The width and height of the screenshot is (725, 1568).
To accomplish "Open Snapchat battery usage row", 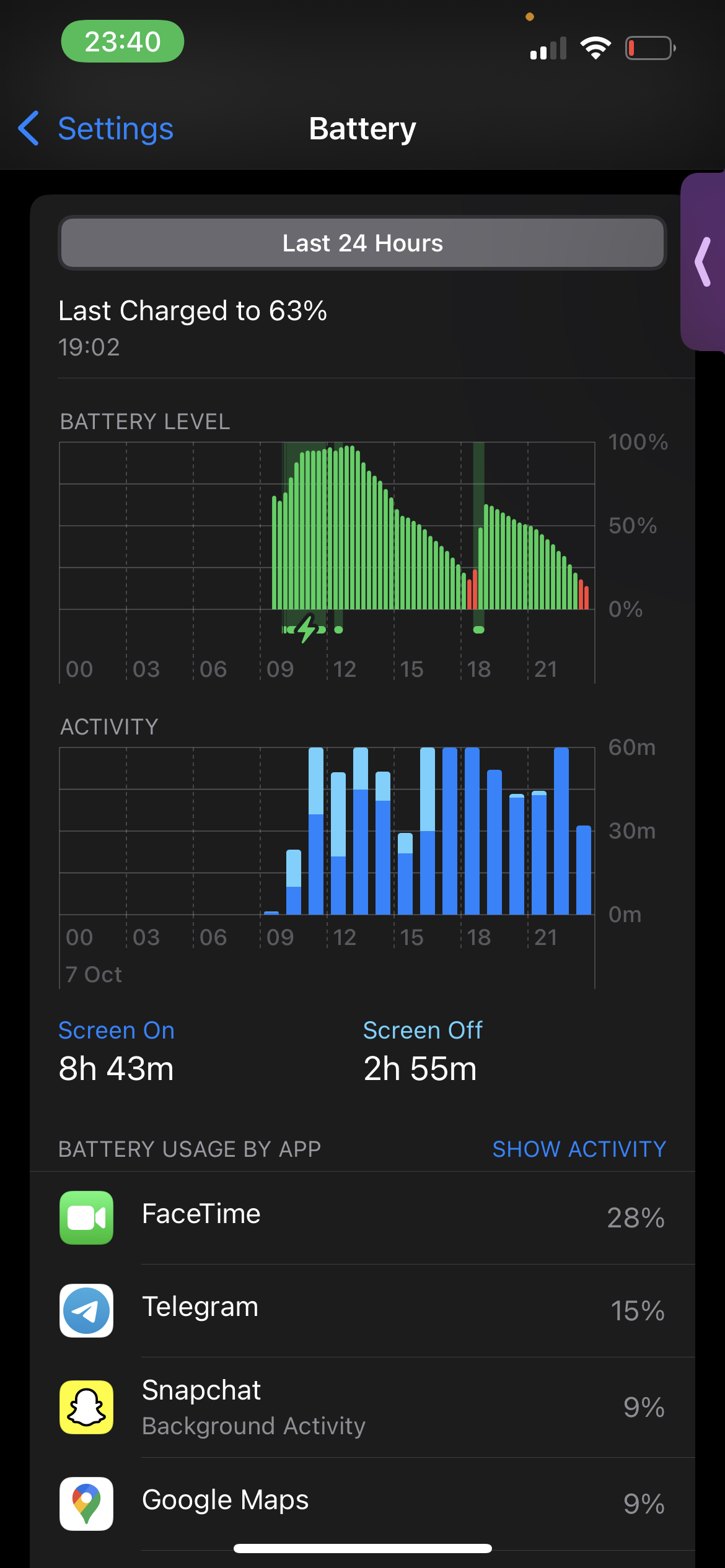I will point(362,1407).
